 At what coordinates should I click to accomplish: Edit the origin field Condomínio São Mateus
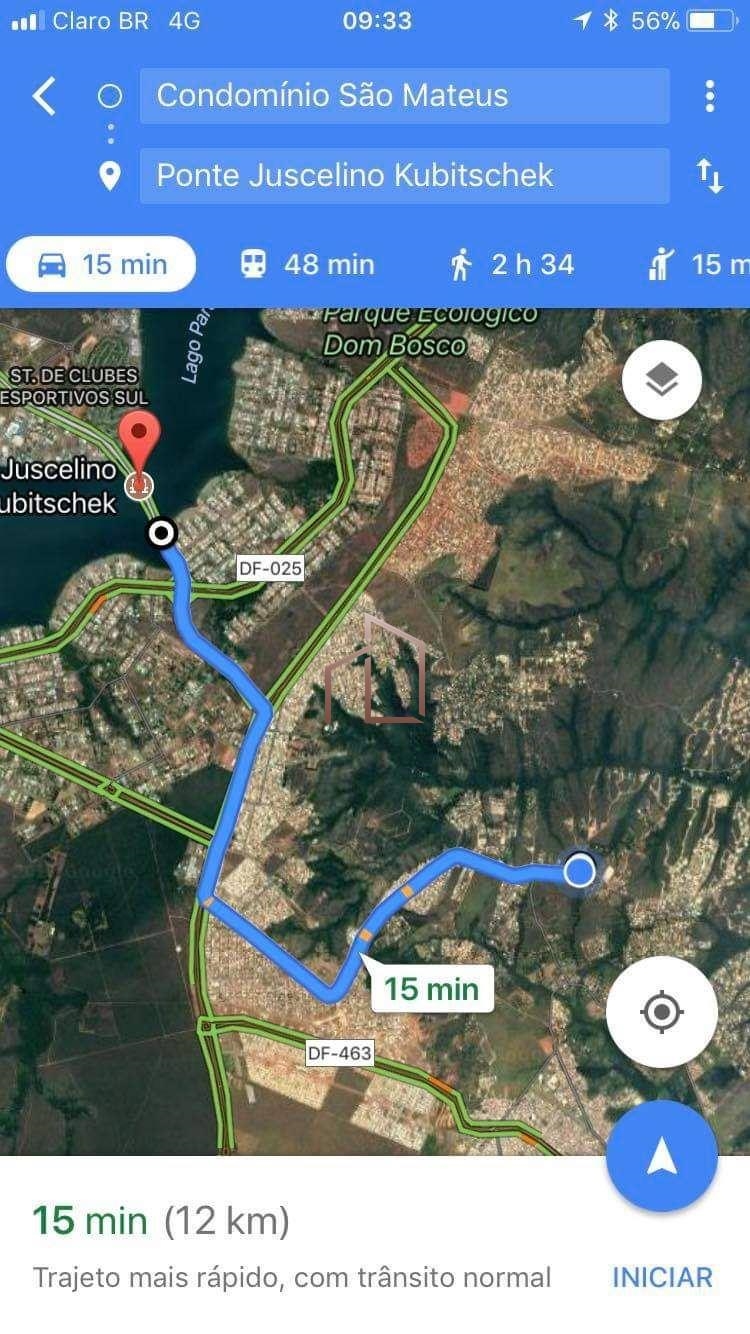pos(404,96)
